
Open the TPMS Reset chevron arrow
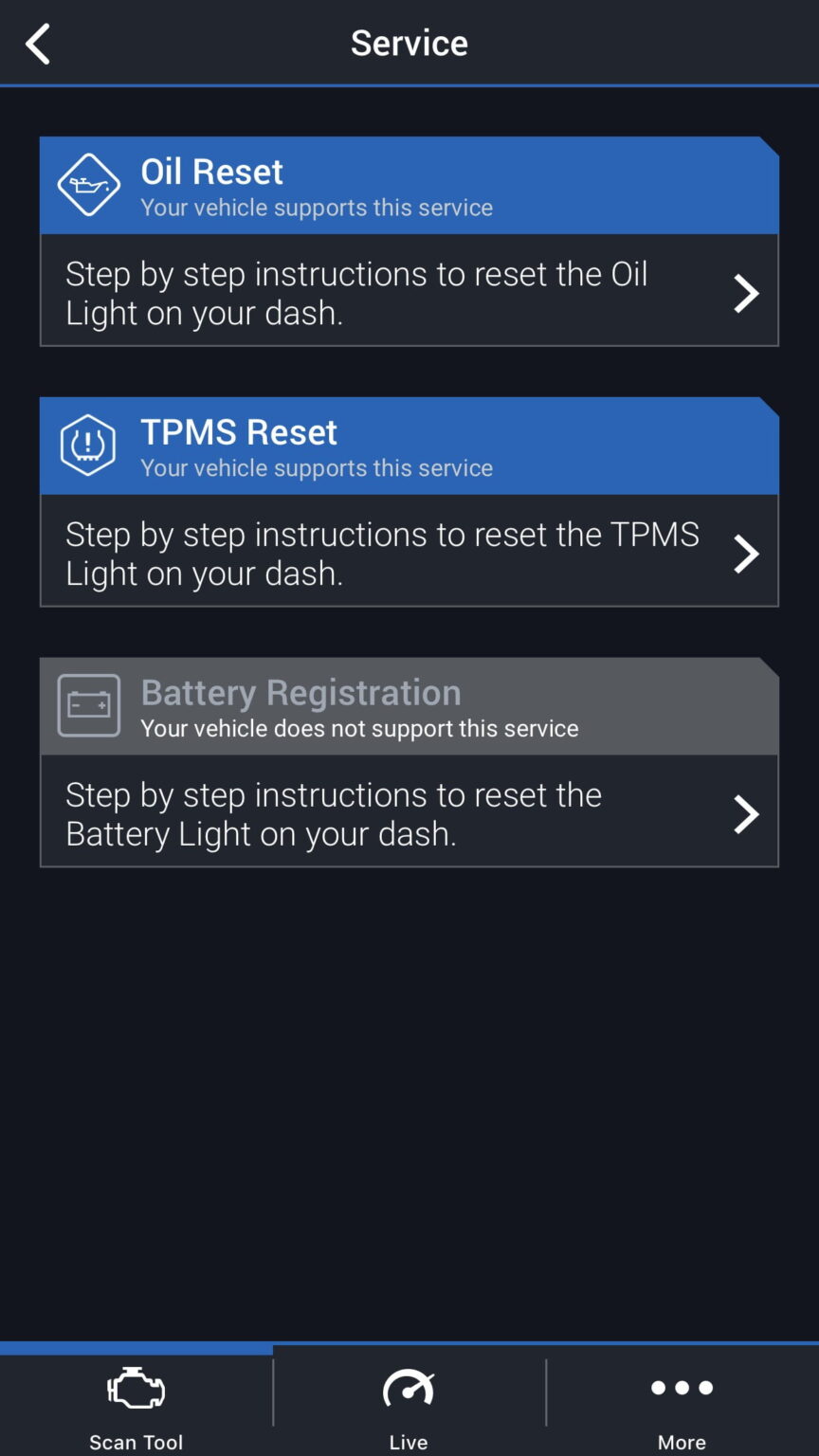[747, 553]
